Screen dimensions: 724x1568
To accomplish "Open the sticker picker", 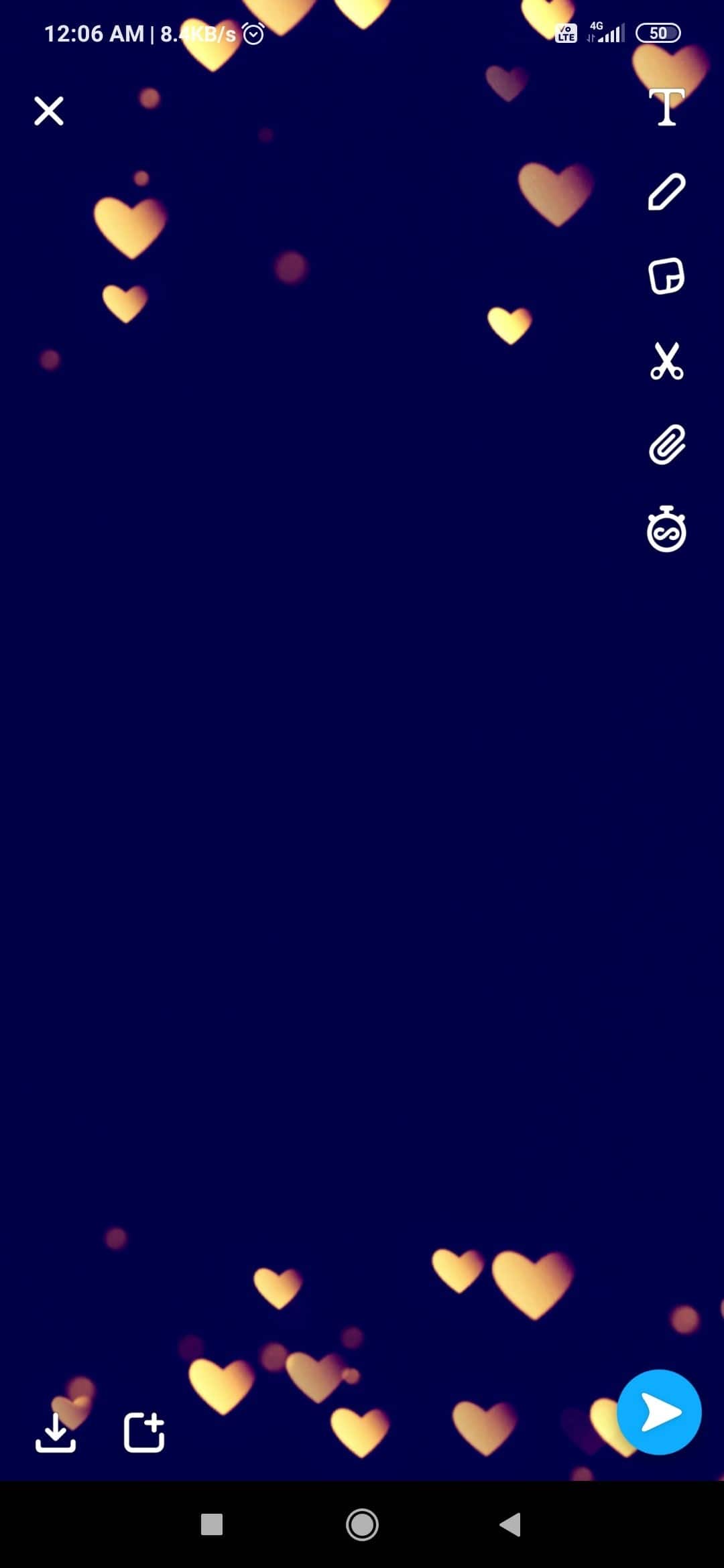I will click(x=666, y=276).
